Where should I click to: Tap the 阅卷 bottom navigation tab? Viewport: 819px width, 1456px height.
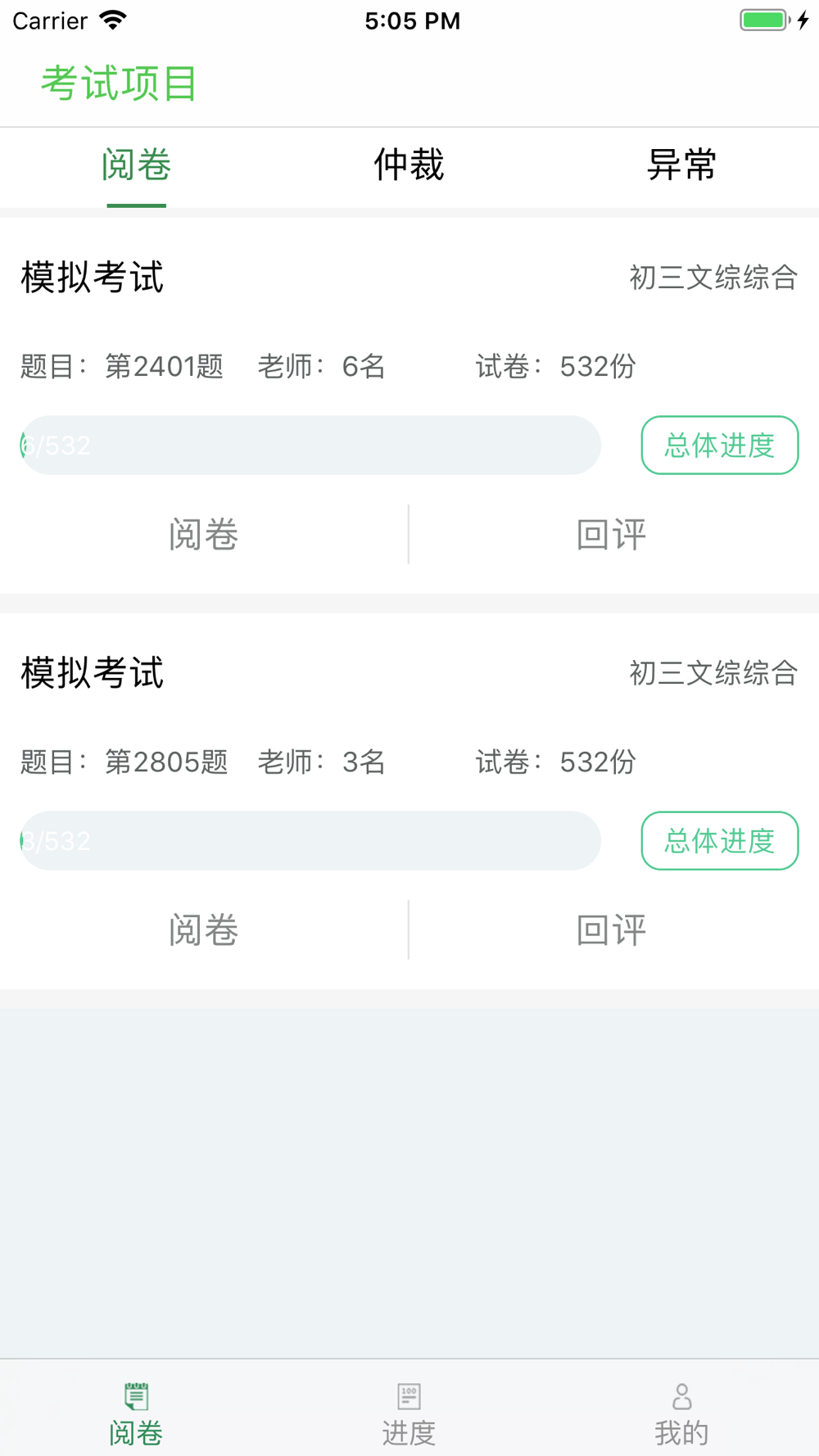pos(136,1414)
